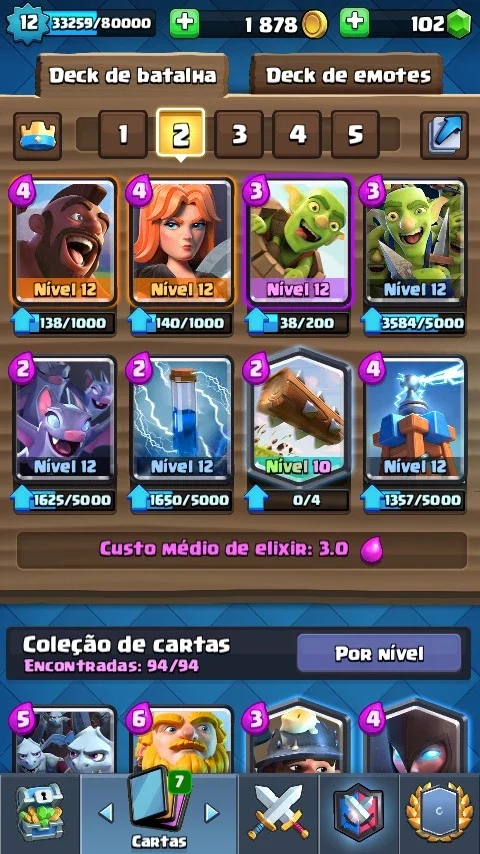Select deck slot 1
The height and width of the screenshot is (854, 480).
[x=123, y=135]
